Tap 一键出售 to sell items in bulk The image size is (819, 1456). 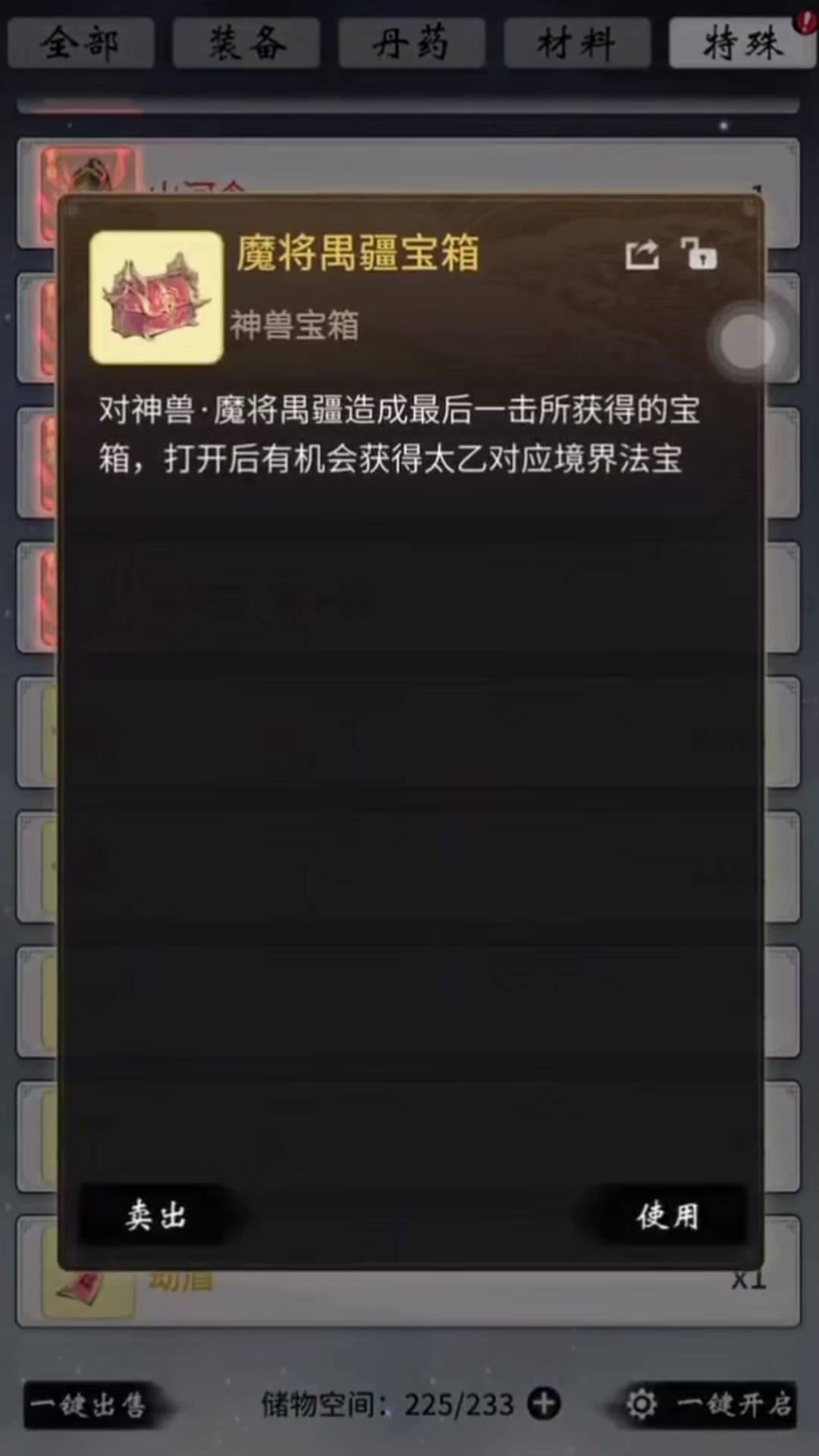(89, 1405)
